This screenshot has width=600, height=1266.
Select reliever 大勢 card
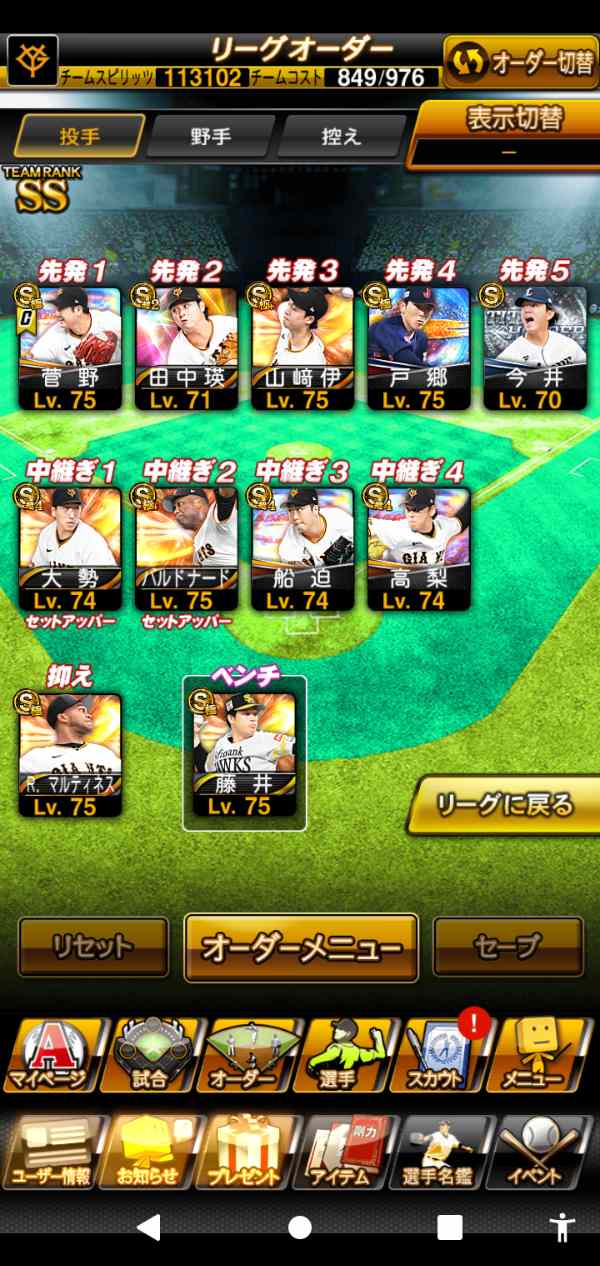[70, 548]
